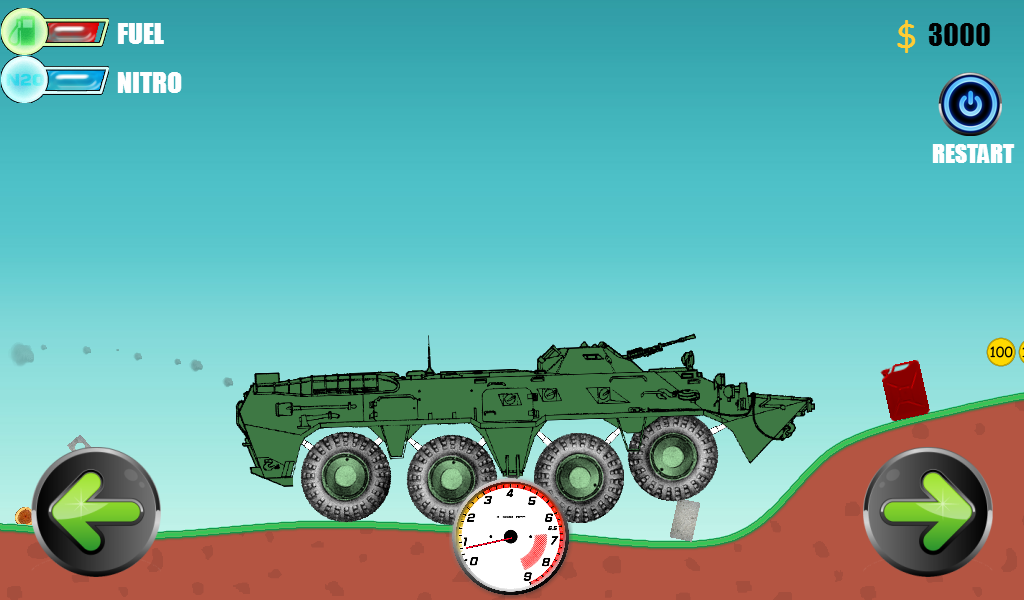Restart the level with the power button
This screenshot has width=1024, height=600.
[x=969, y=104]
